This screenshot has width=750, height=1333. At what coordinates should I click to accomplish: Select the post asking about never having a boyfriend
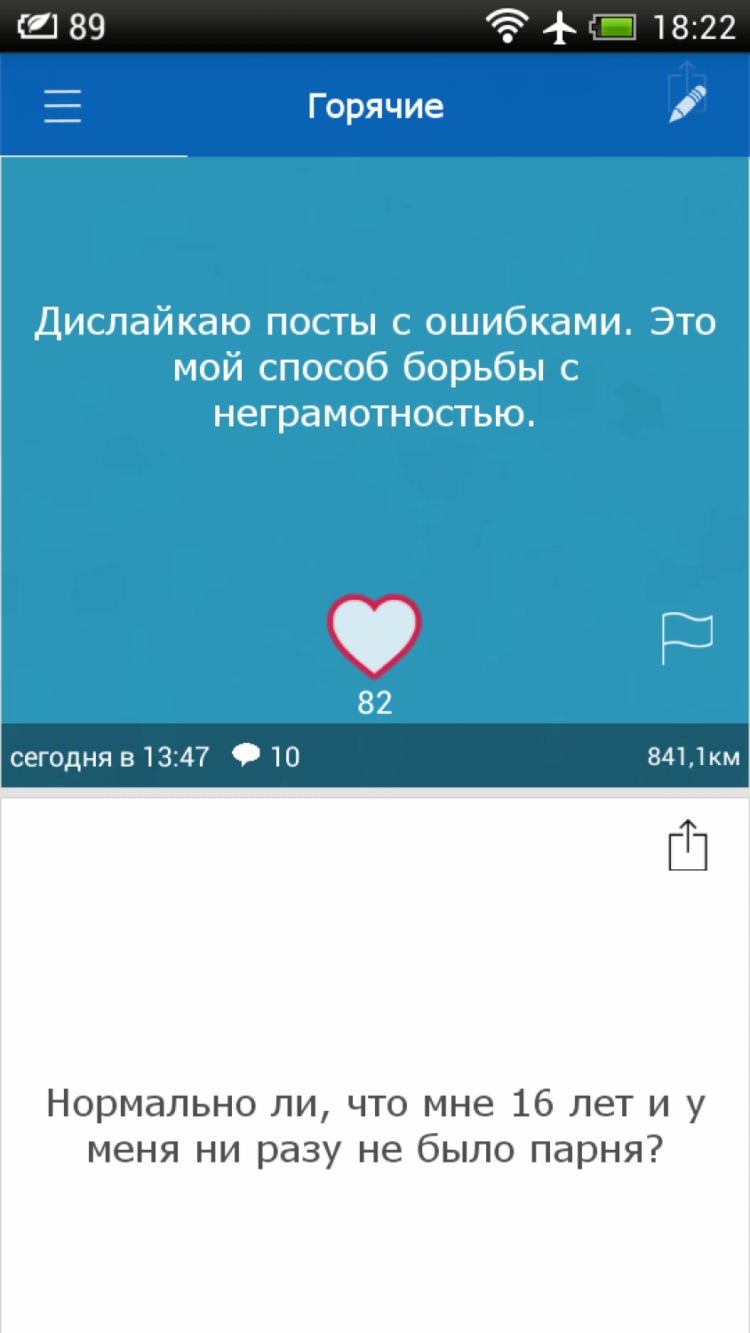pyautogui.click(x=375, y=1125)
